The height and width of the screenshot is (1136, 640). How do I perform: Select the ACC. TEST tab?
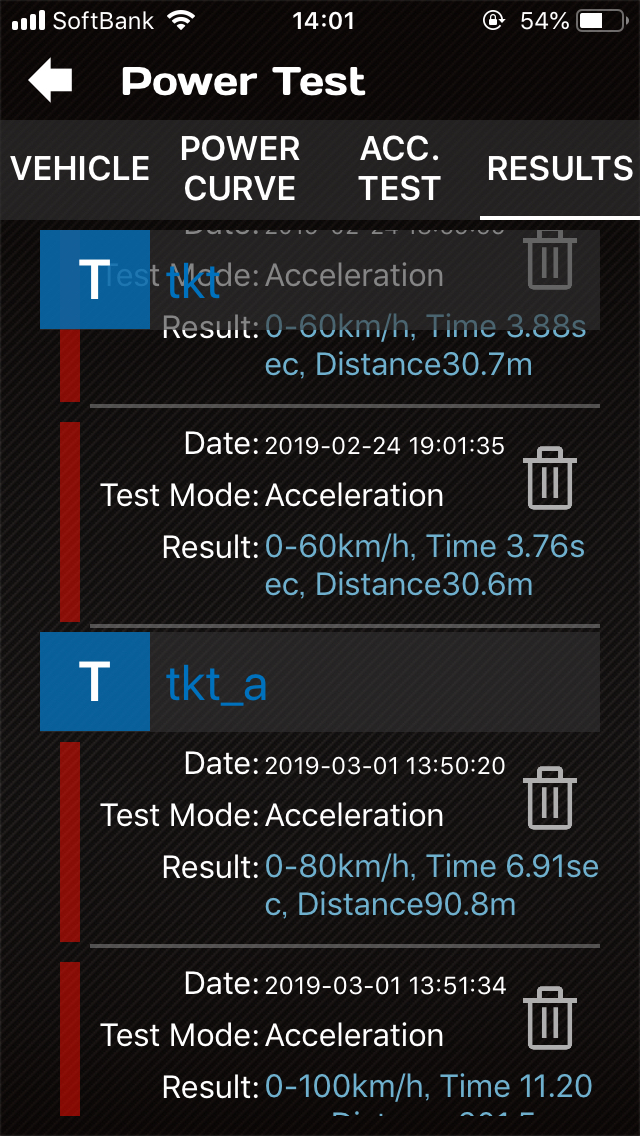pyautogui.click(x=400, y=169)
